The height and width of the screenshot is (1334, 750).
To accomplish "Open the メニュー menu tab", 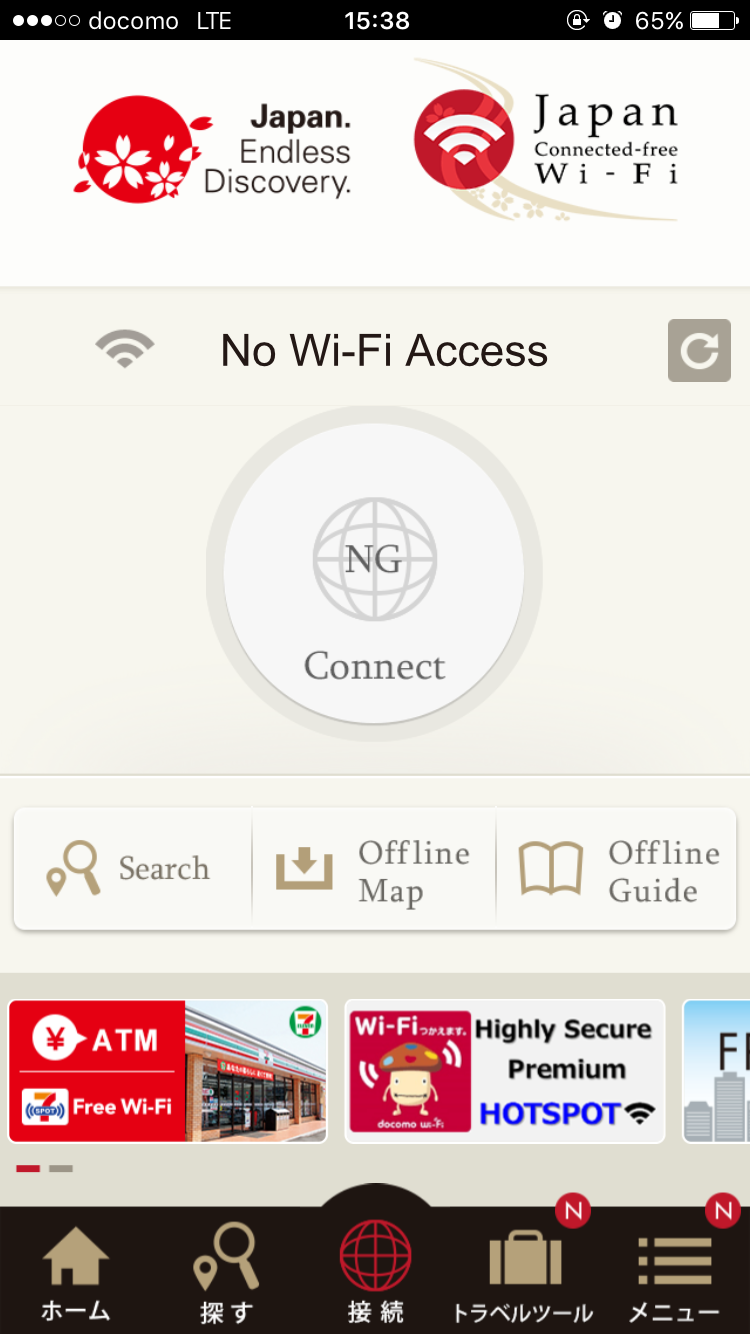I will coord(674,1273).
